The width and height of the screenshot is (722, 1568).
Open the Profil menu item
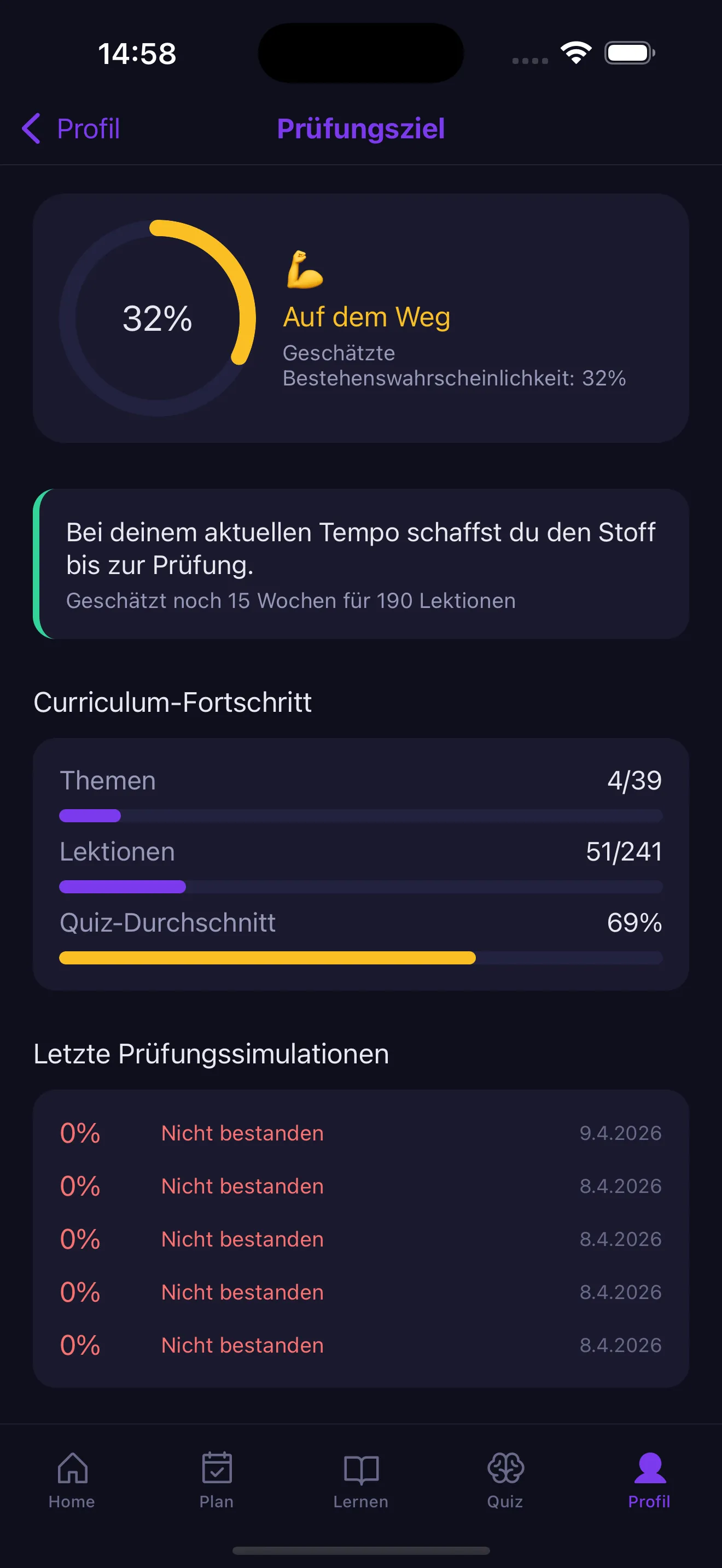[x=88, y=128]
